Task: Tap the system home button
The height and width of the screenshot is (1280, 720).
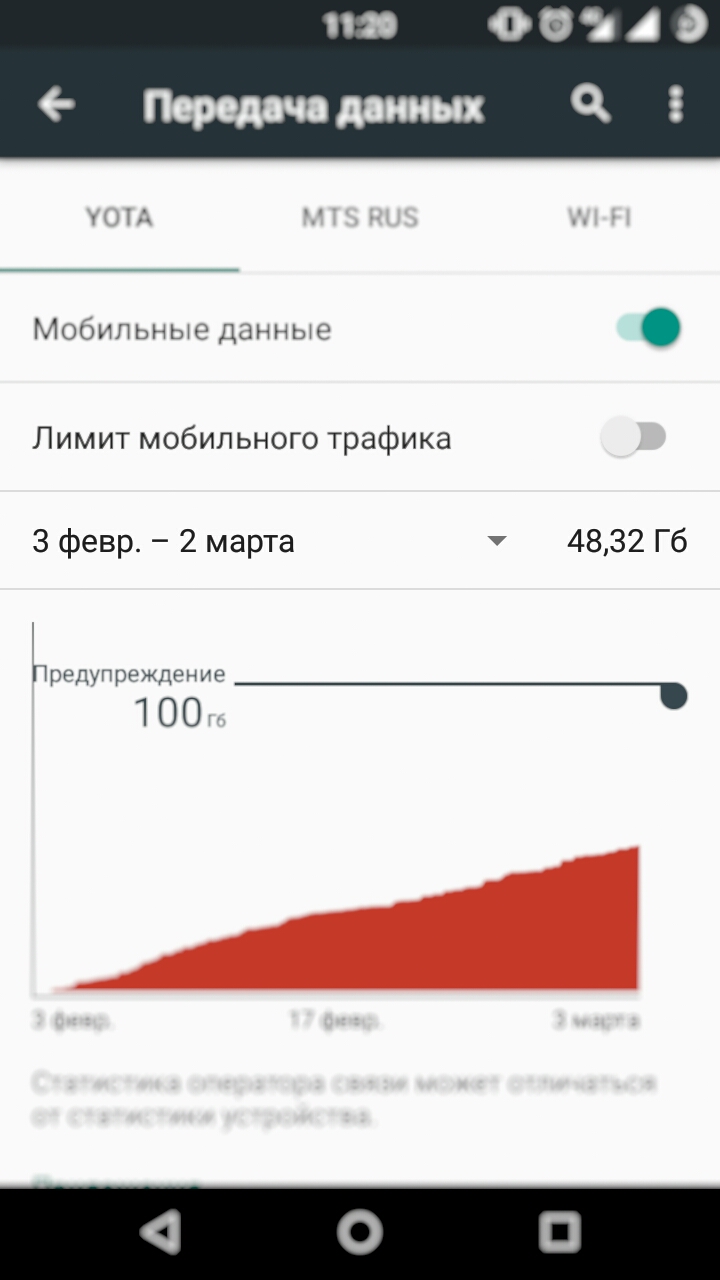Action: [360, 1232]
